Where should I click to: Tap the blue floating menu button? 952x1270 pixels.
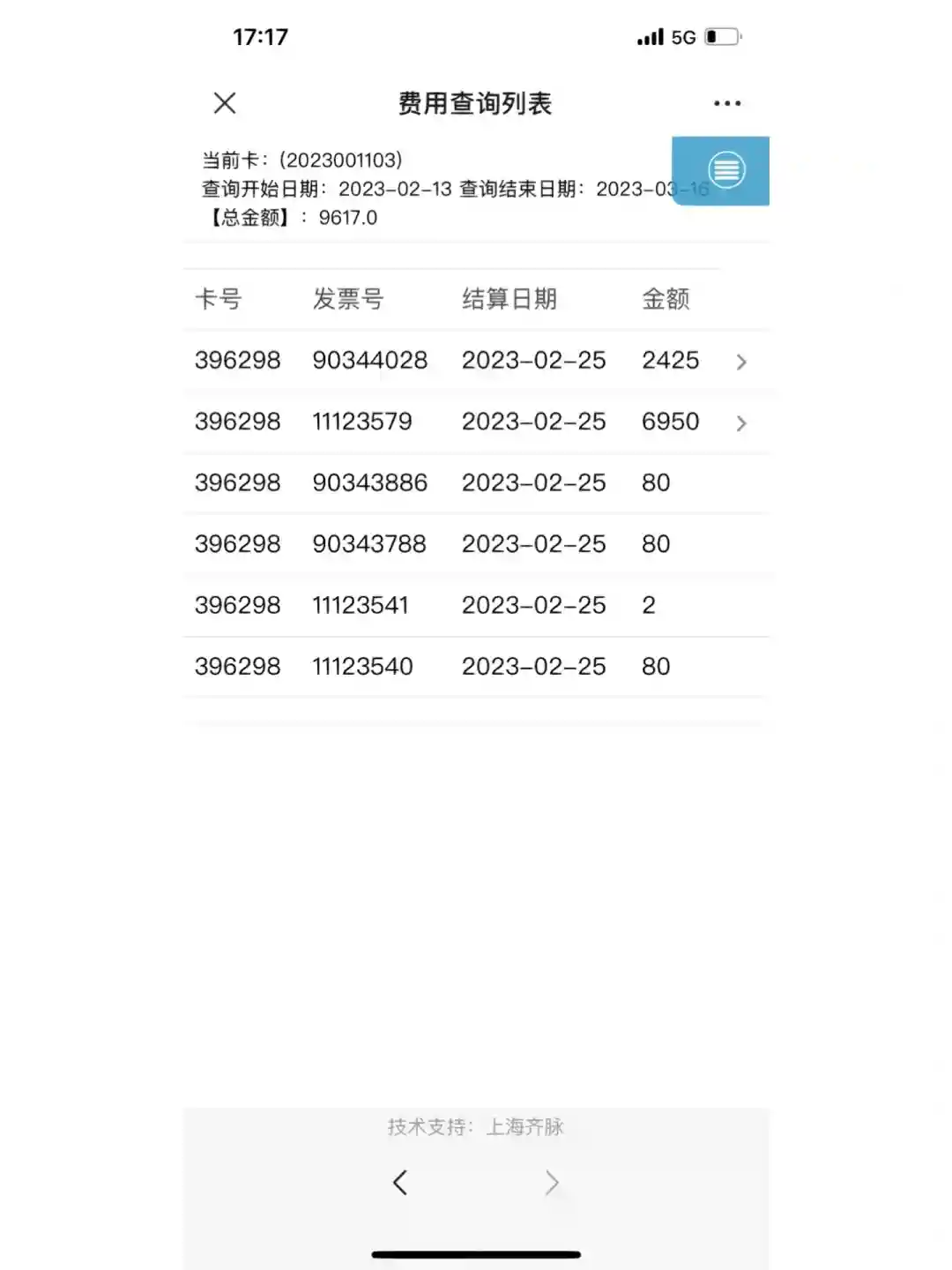(x=726, y=170)
